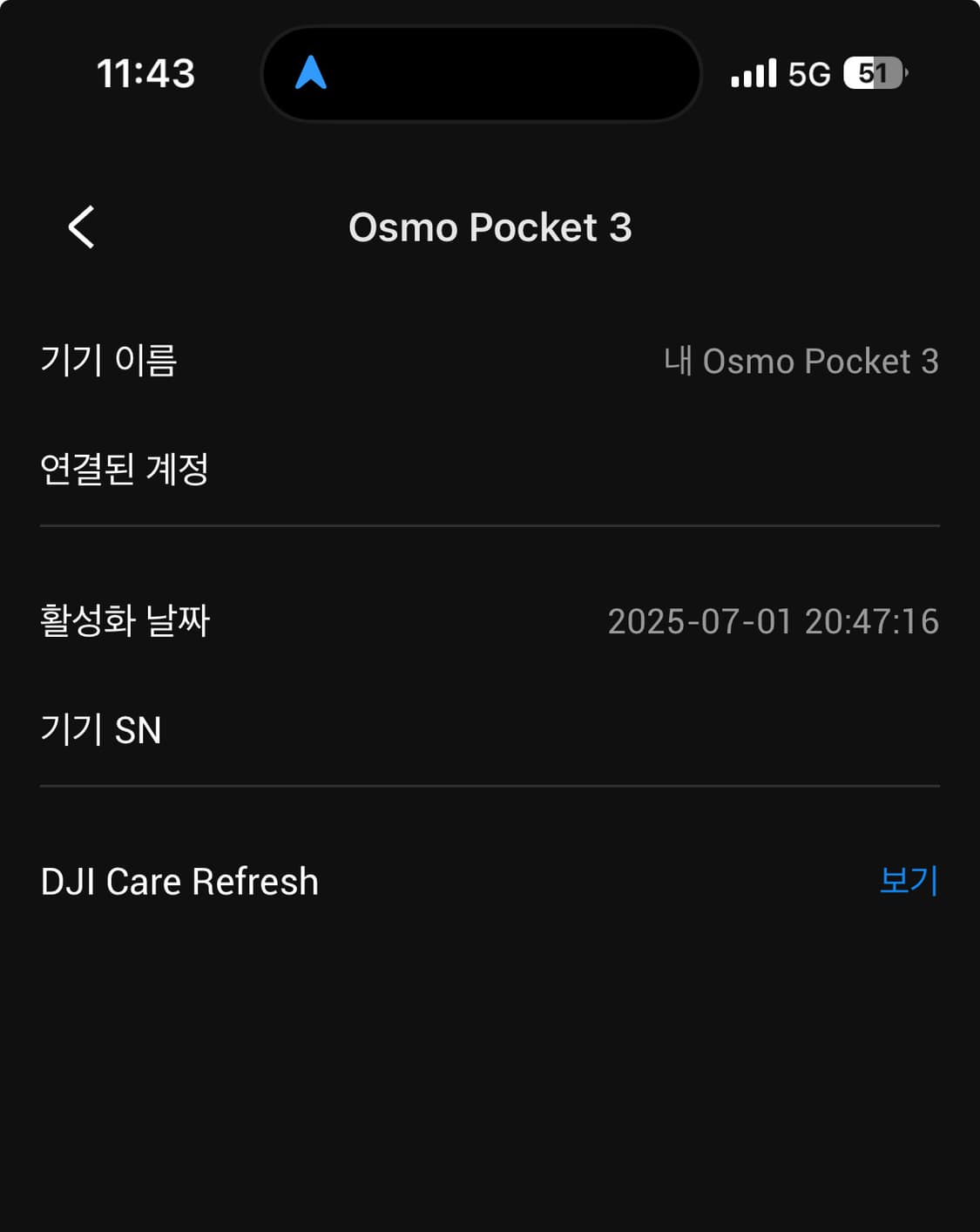
Task: Tap the 활성화 날짜 activation date row
Action: 125,620
